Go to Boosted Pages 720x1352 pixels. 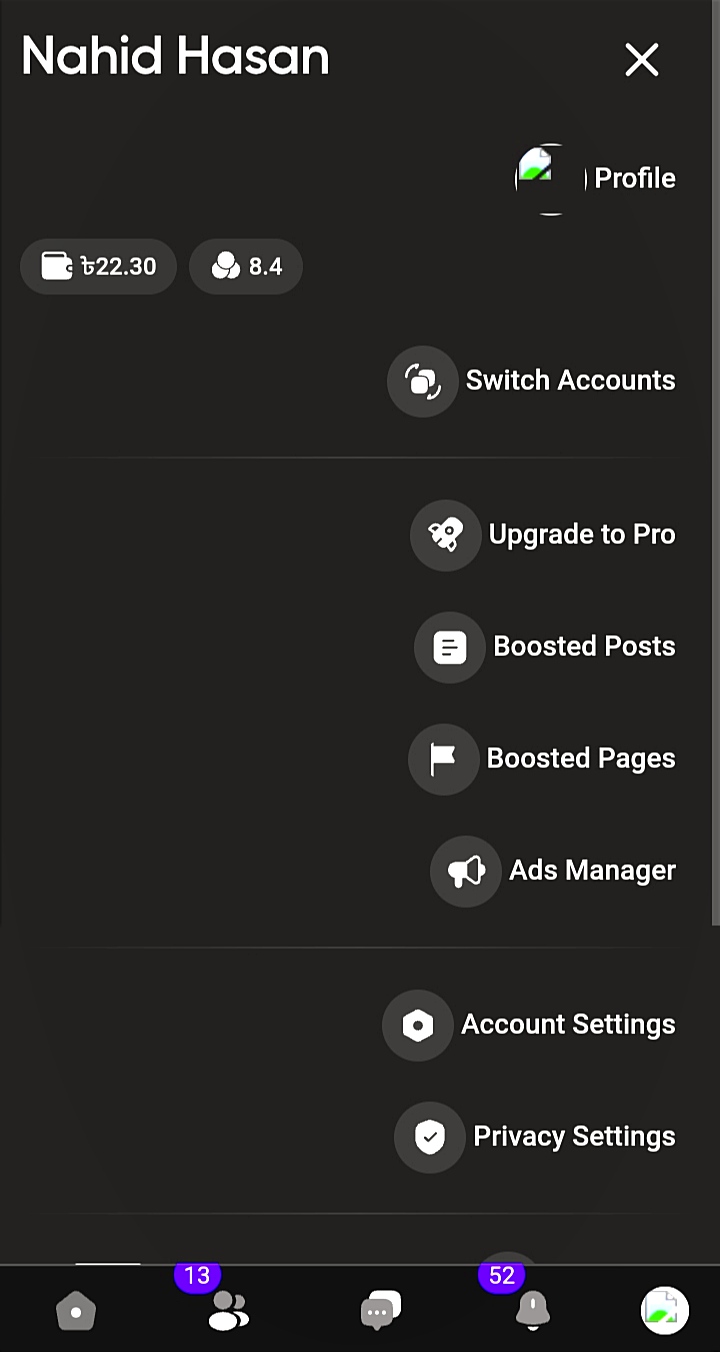click(542, 759)
